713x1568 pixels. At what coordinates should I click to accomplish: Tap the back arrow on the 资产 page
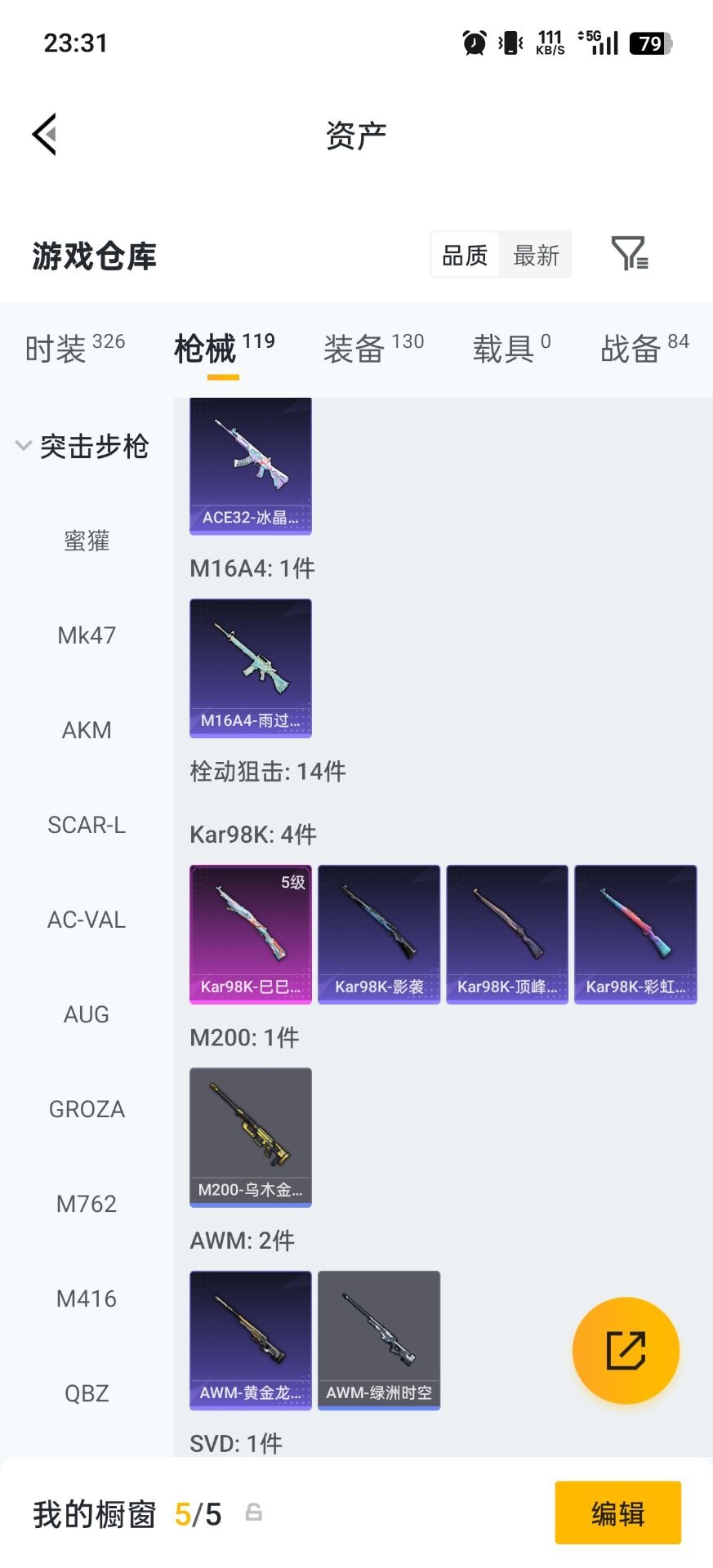click(45, 133)
